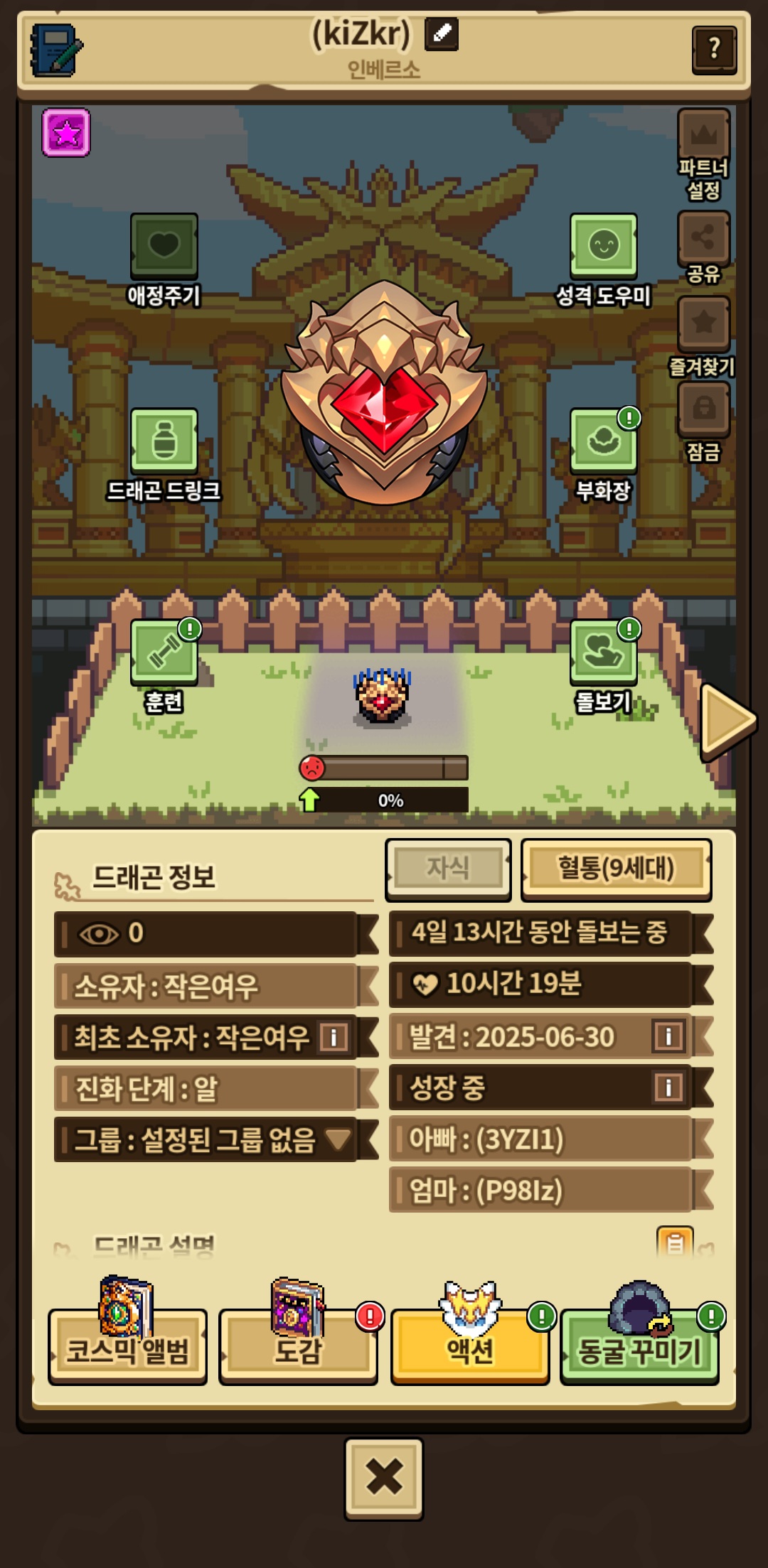
Task: Go to the next dragon with the arrow
Action: click(x=728, y=721)
